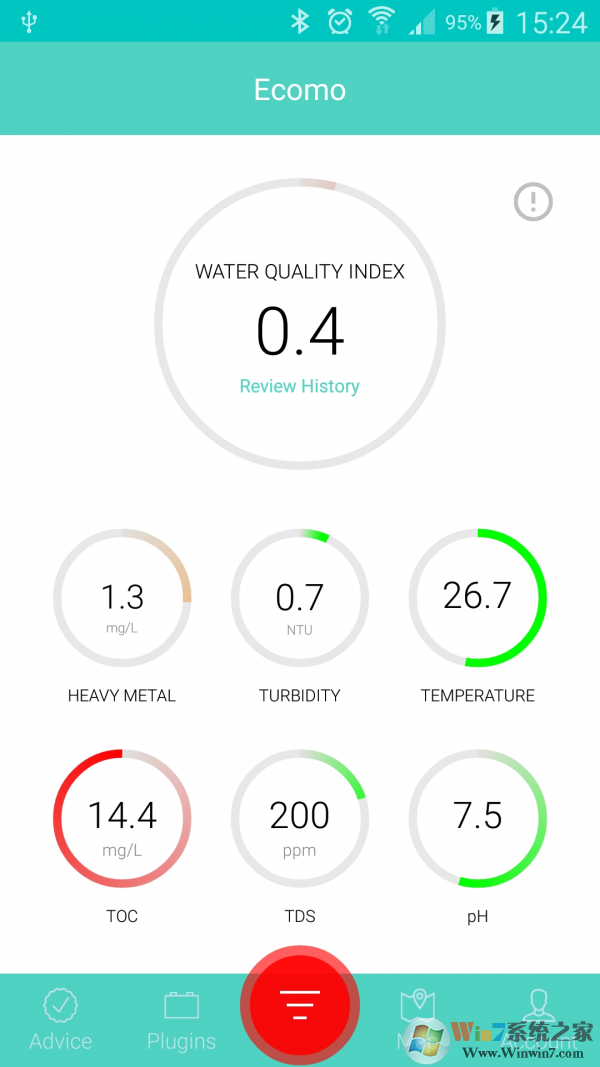Screen dimensions: 600x1067
Task: Show the TDS measurement details
Action: (x=300, y=818)
